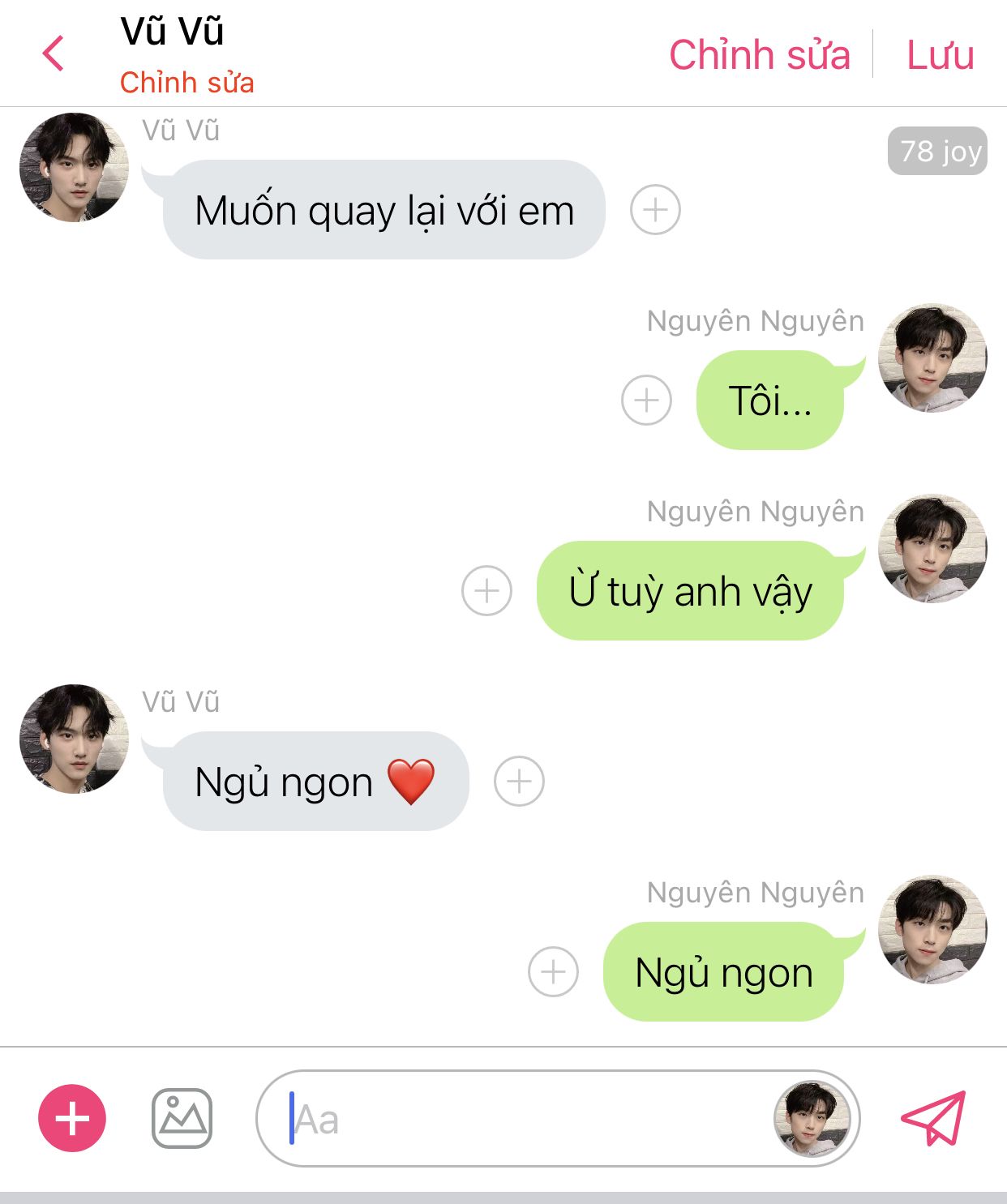
Task: Tap plus next to "Muốn quay lại với em"
Action: (655, 210)
